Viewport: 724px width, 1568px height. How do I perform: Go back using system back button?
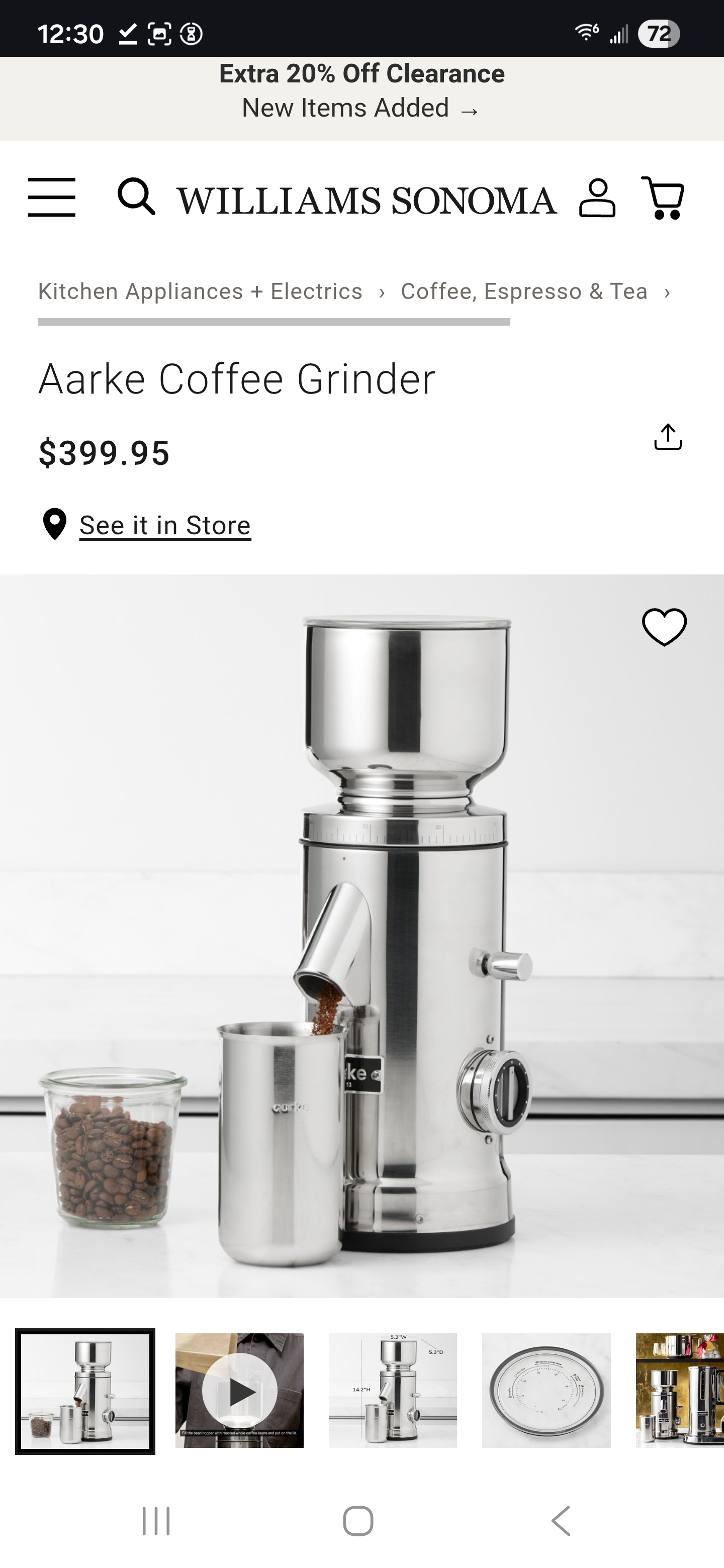coord(561,1521)
